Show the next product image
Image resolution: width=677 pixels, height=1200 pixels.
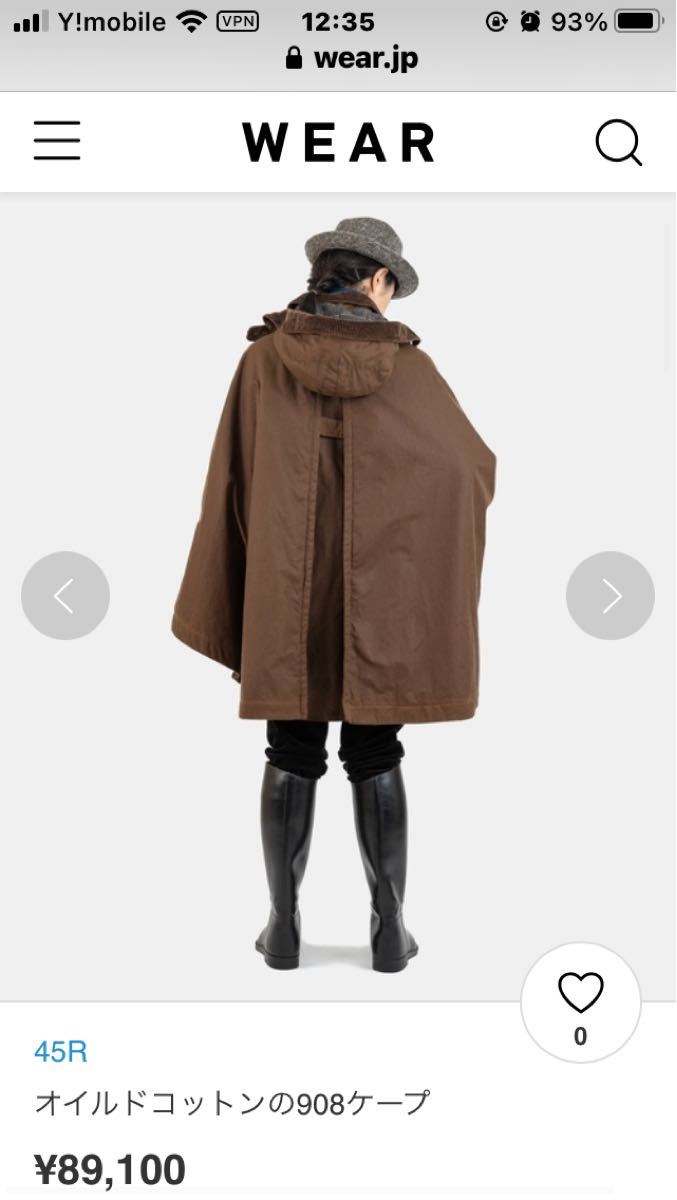tap(610, 596)
